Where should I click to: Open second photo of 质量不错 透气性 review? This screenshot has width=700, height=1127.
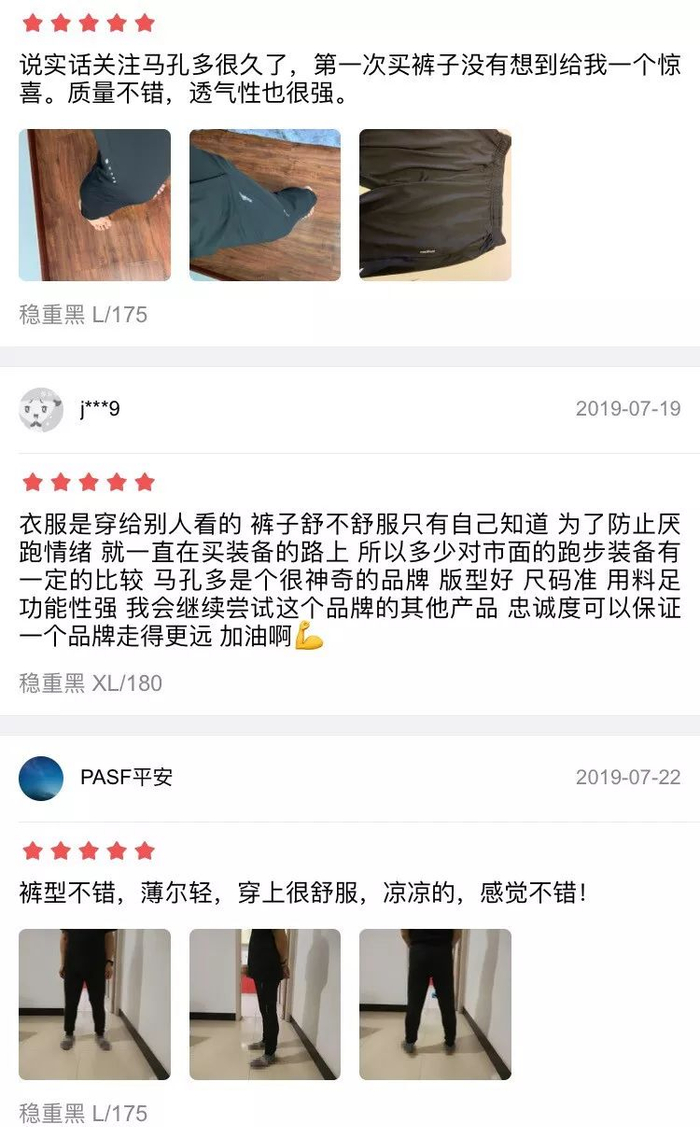(x=265, y=205)
